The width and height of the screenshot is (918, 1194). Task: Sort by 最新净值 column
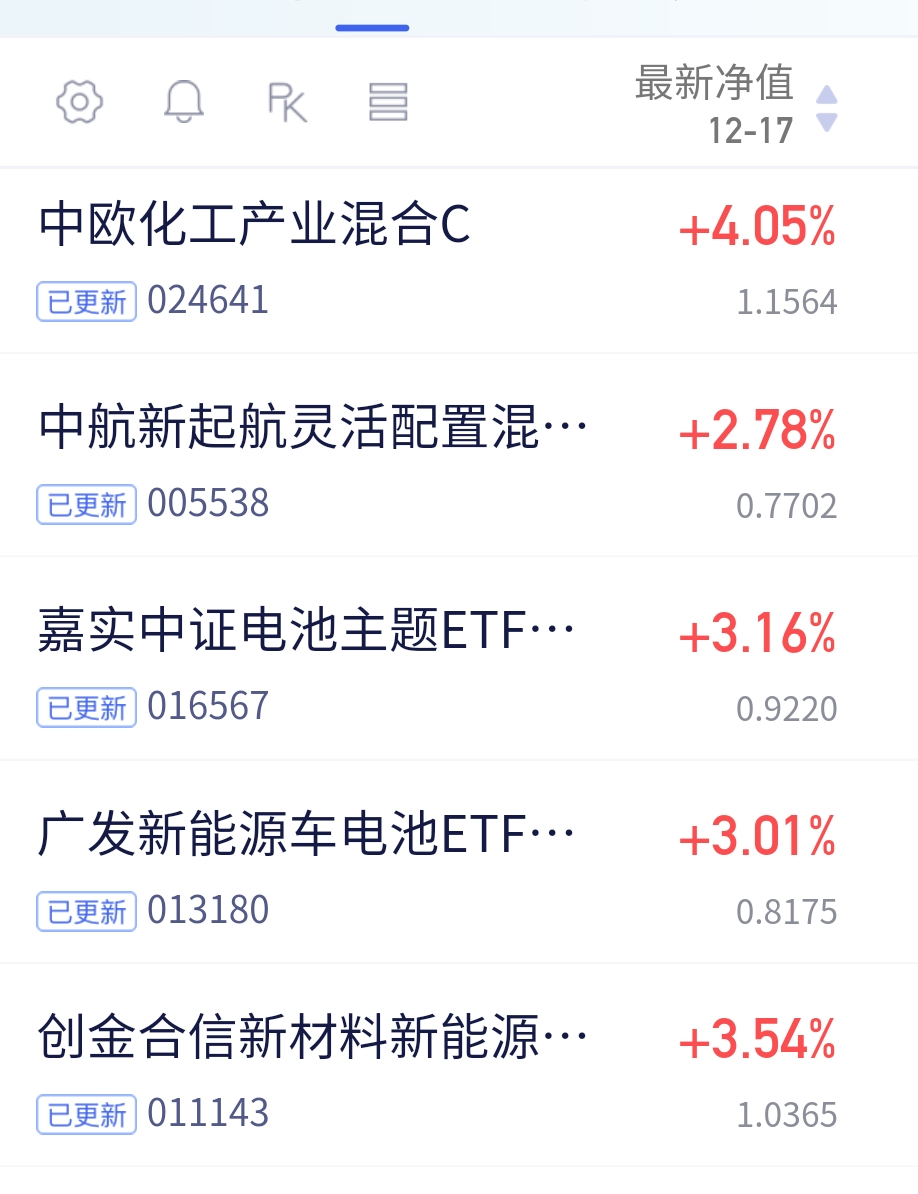[x=737, y=105]
